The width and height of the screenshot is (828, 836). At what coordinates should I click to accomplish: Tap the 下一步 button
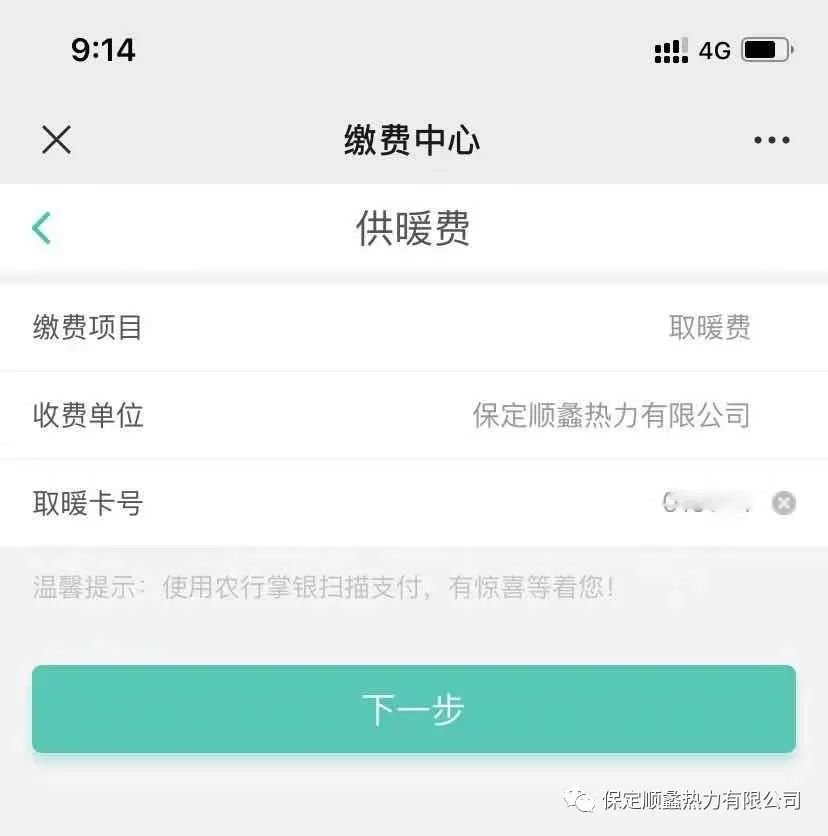pyautogui.click(x=414, y=709)
